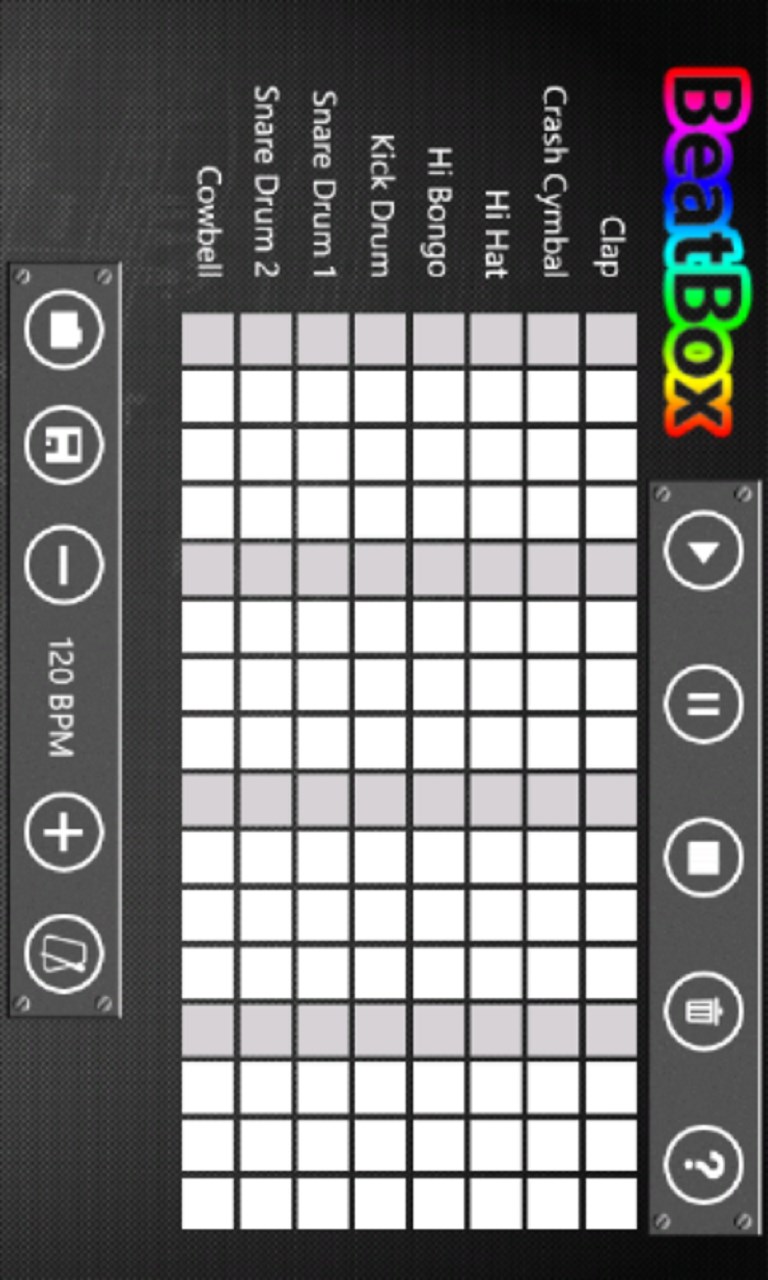The width and height of the screenshot is (768, 1280).
Task: Activate first step cell for Kick Drum
Action: click(x=380, y=338)
